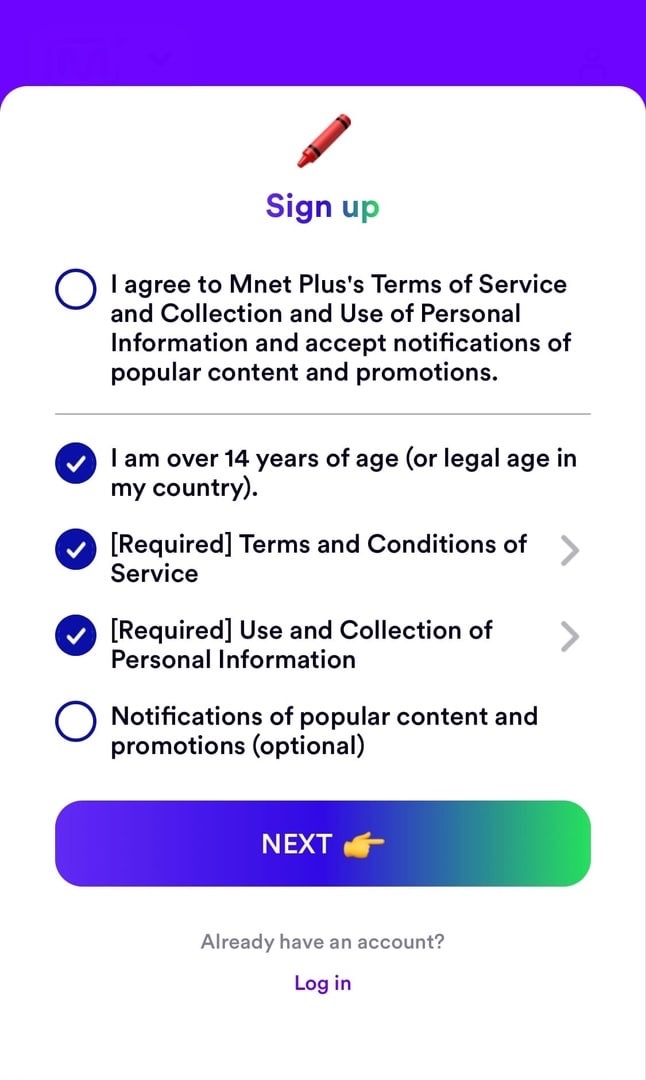646x1080 pixels.
Task: Uncheck Terms and Conditions of Service checkbox
Action: (x=75, y=550)
